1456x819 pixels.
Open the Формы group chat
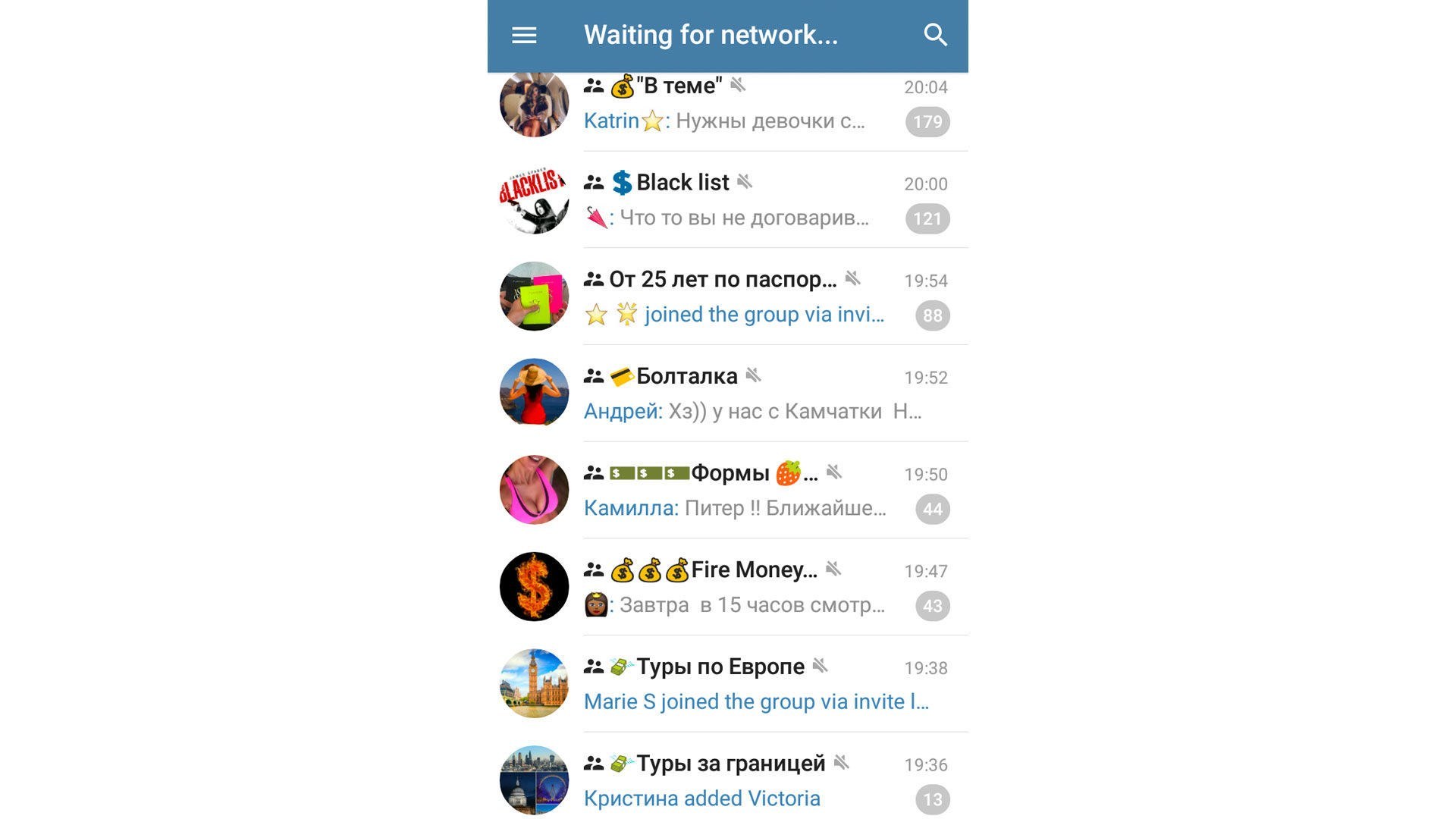pyautogui.click(x=728, y=491)
